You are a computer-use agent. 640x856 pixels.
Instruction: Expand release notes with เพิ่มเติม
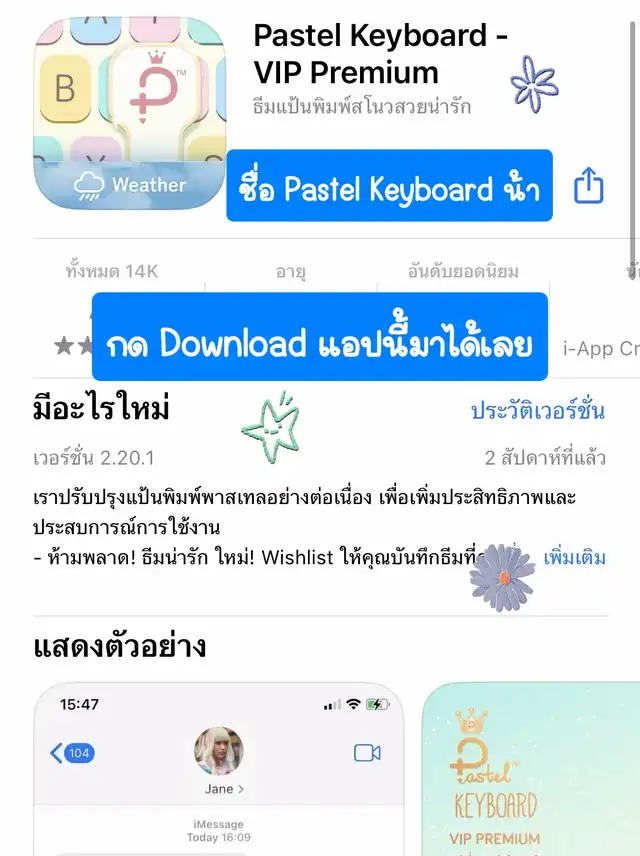tap(574, 558)
